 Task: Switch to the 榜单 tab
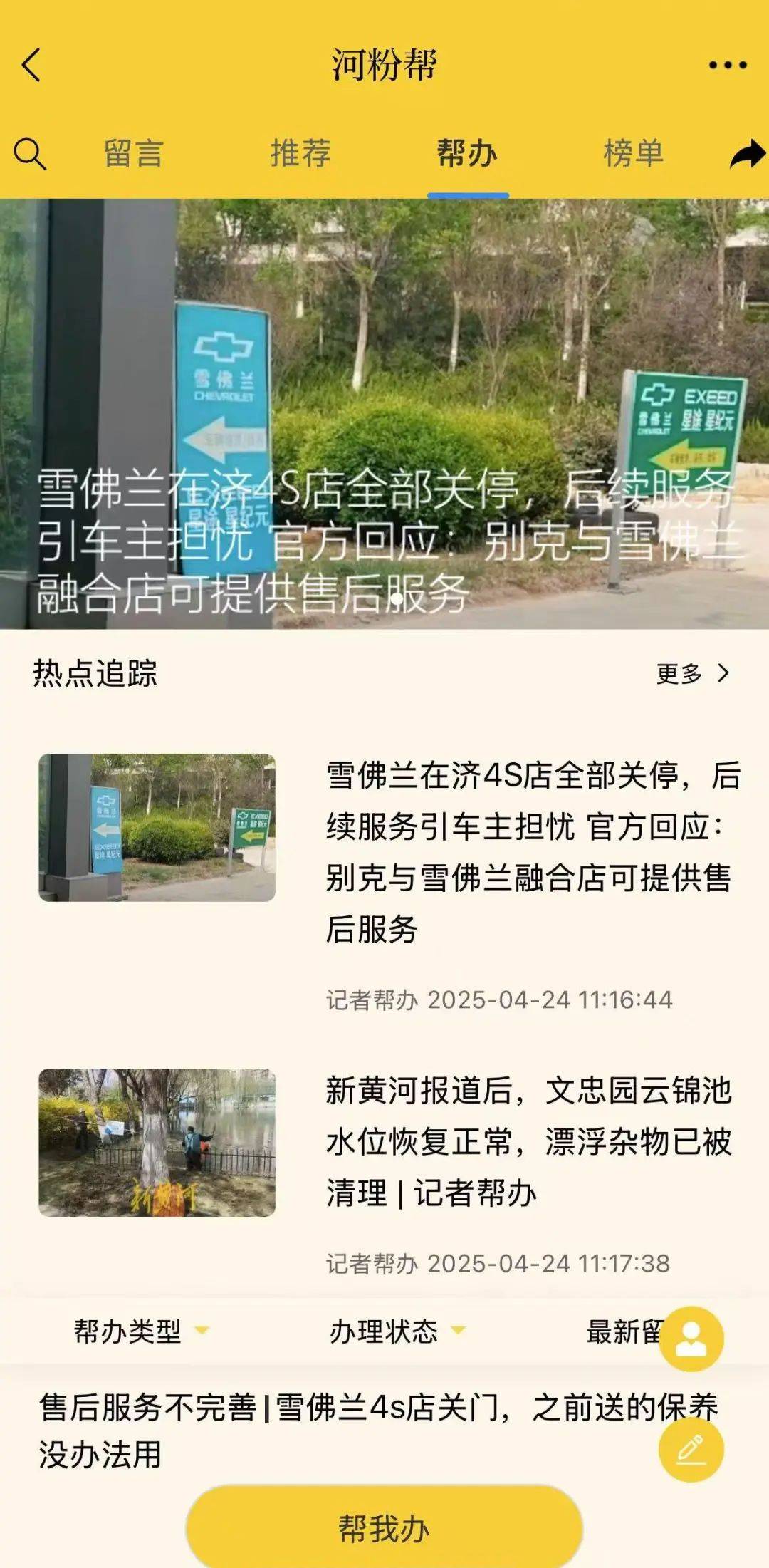634,154
